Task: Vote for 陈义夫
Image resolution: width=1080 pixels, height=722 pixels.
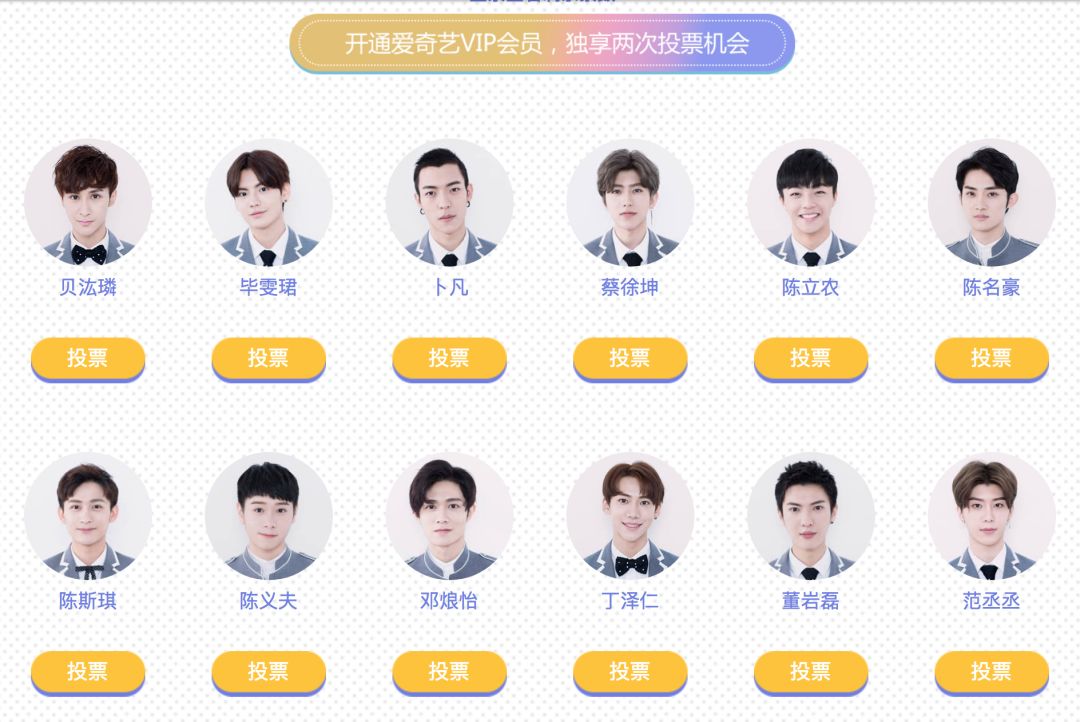Action: 268,671
